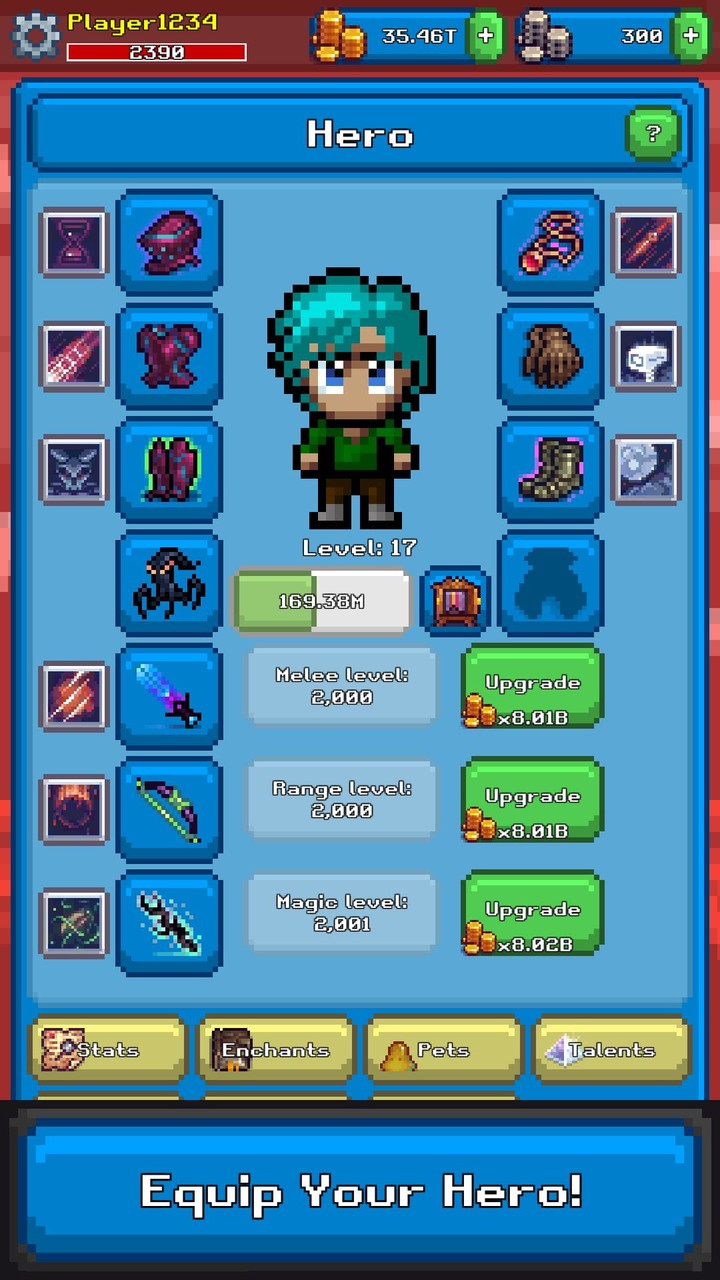Click the equipped spider pet slot
Screen dimensions: 720x1280
click(x=168, y=583)
